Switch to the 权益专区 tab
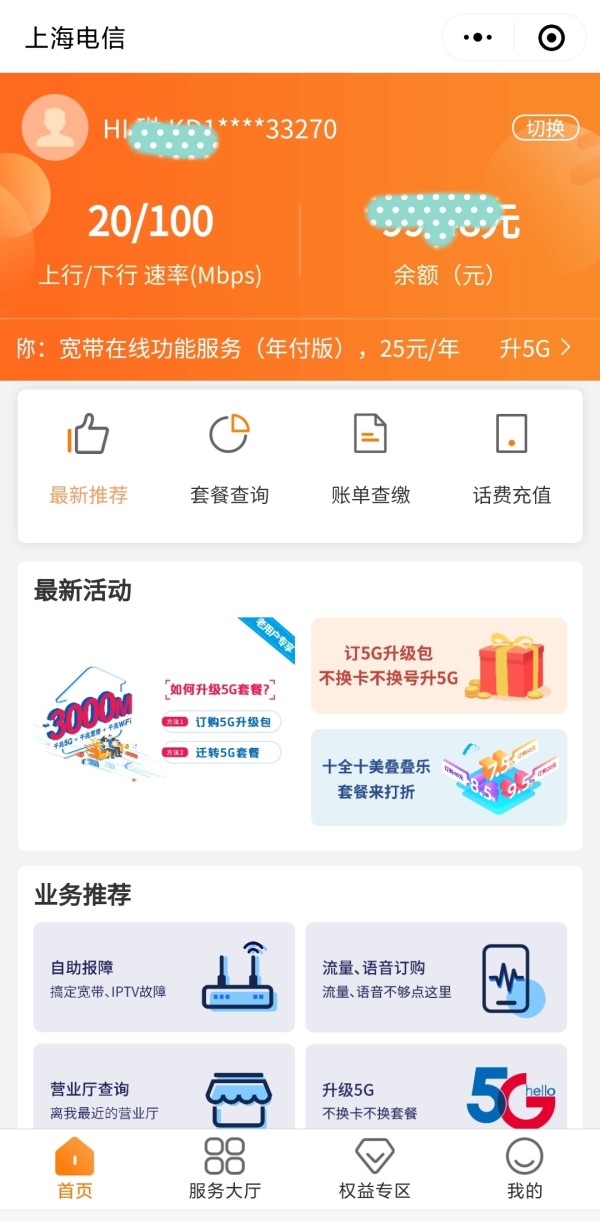This screenshot has width=600, height=1222. pos(375,1168)
